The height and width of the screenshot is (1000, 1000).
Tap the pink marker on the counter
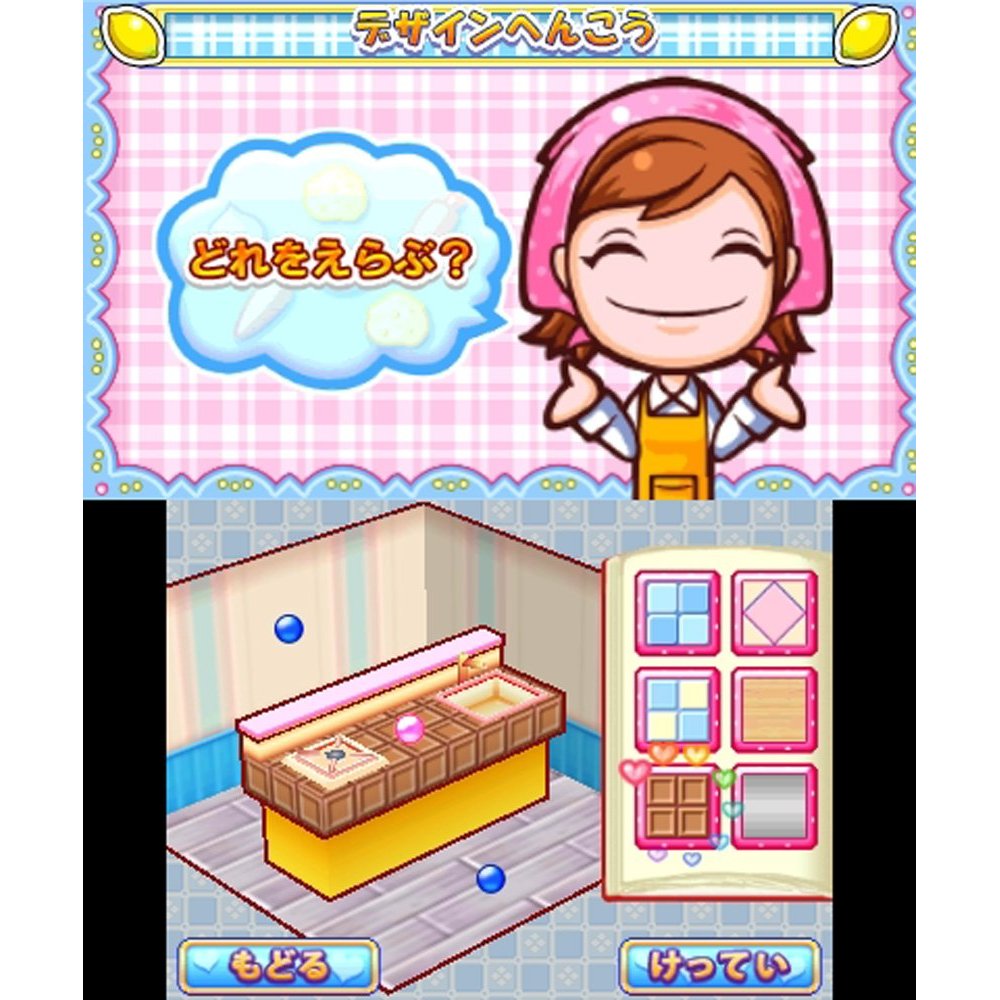(409, 729)
